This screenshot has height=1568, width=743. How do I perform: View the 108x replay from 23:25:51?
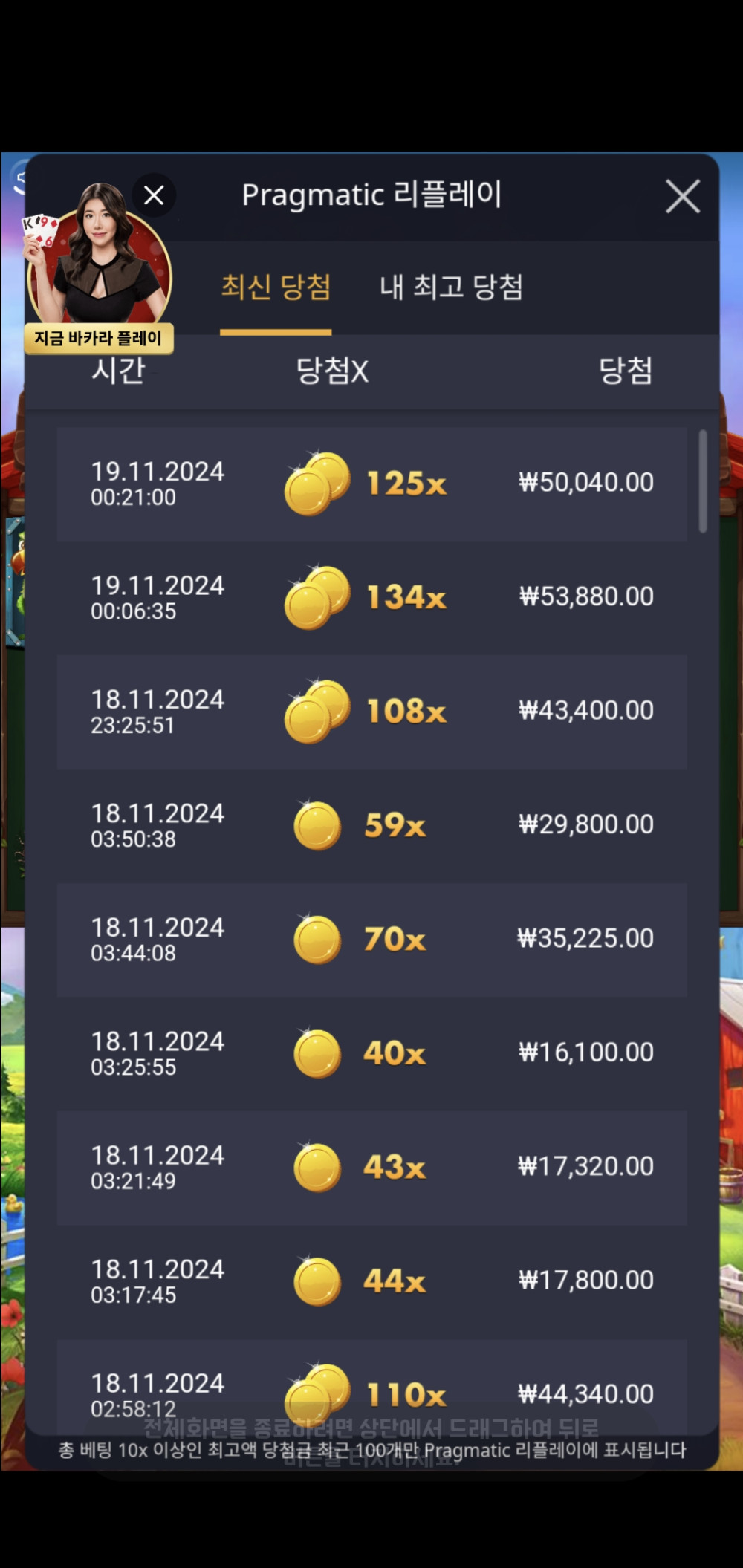(371, 712)
